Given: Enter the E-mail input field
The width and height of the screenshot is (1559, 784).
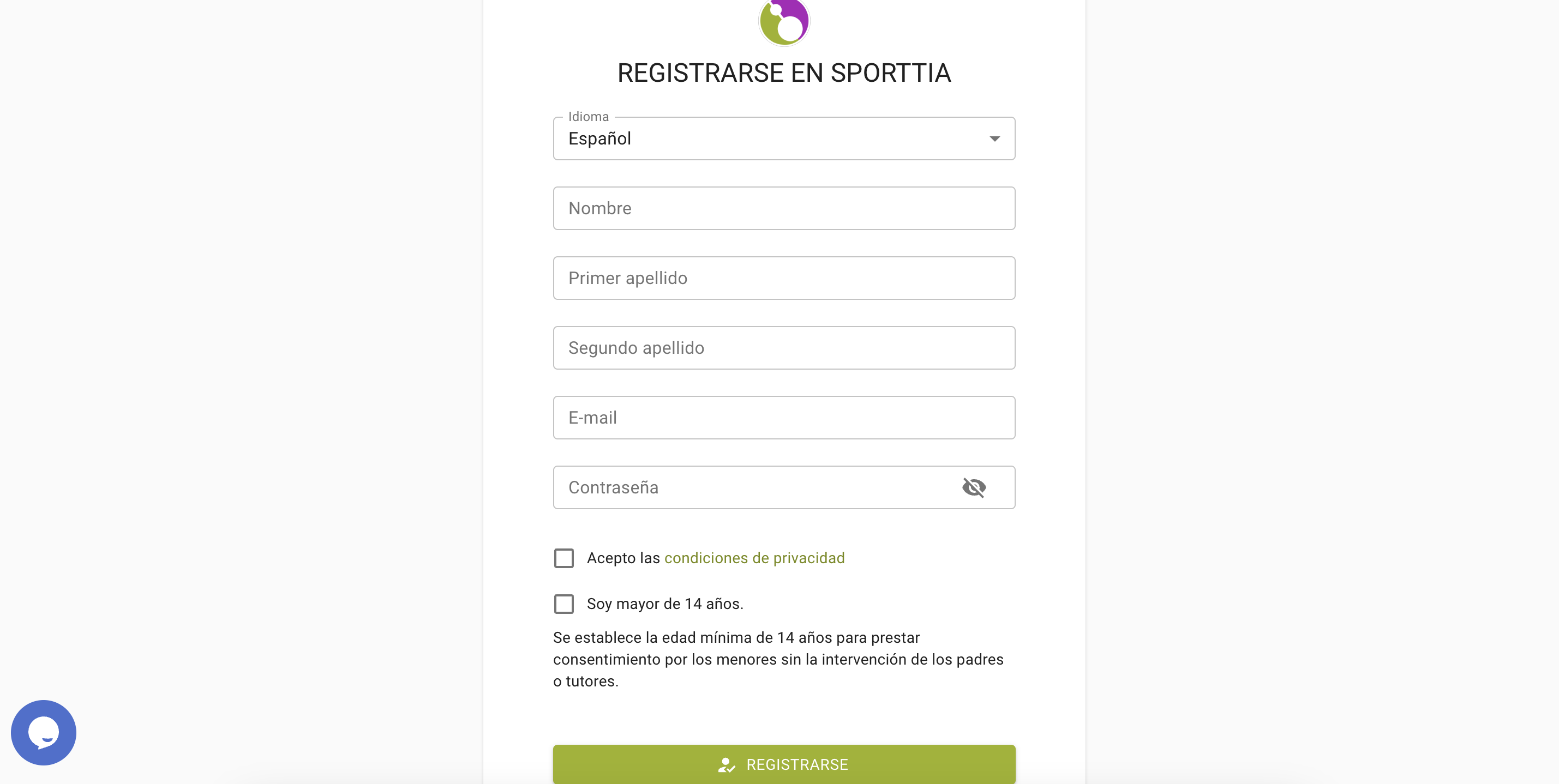Looking at the screenshot, I should 783,418.
